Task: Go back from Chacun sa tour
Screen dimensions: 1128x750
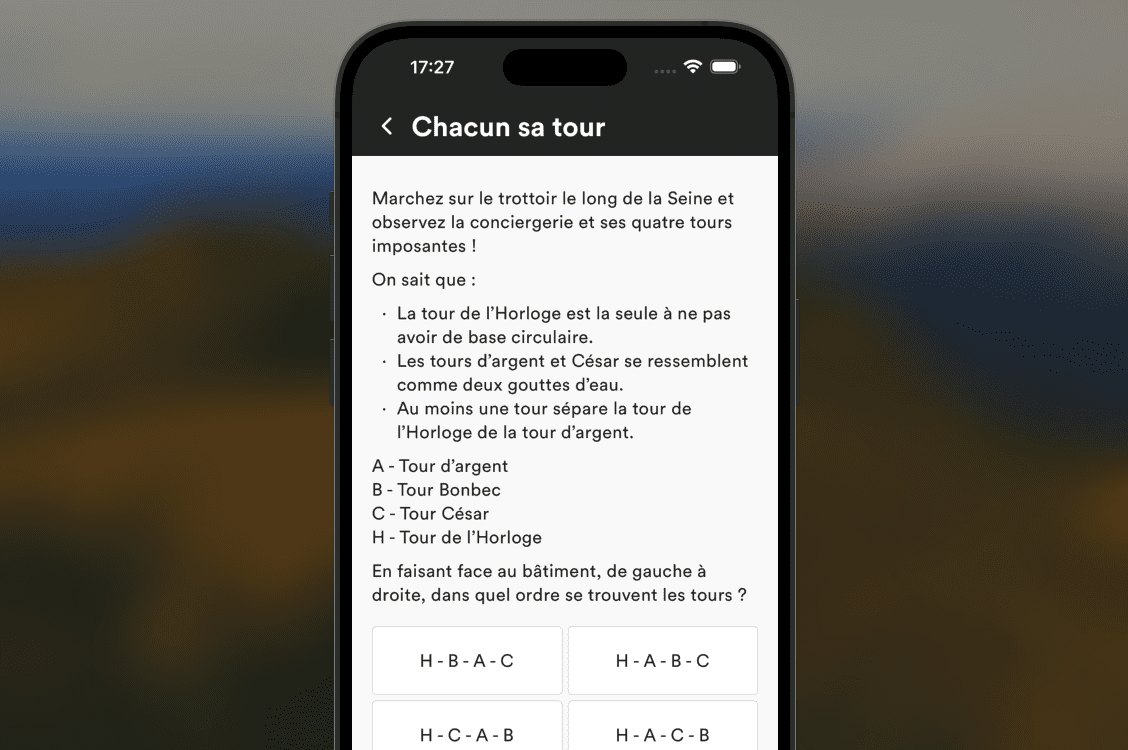Action: (x=387, y=127)
